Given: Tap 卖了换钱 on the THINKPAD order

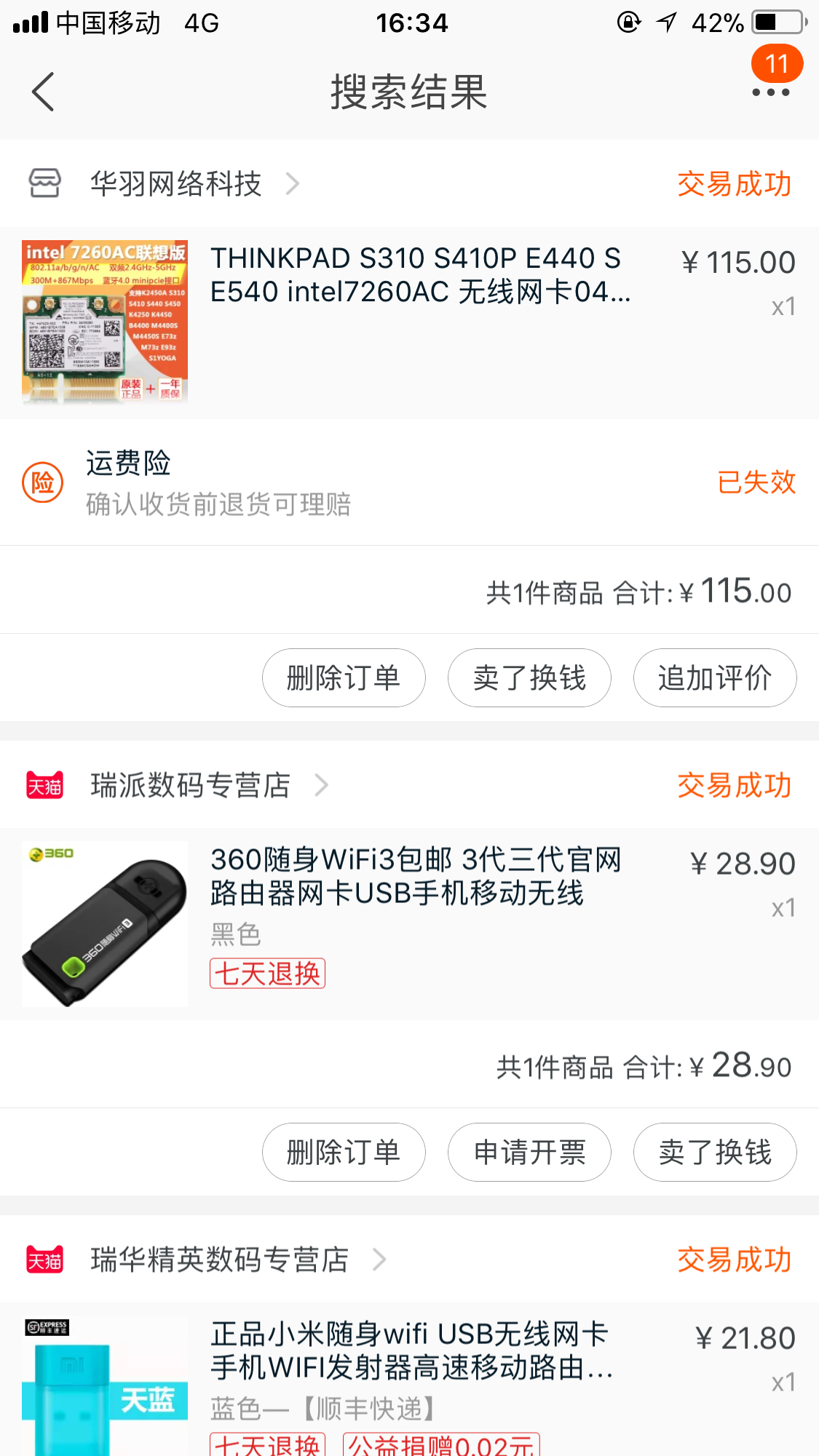Looking at the screenshot, I should coord(529,678).
